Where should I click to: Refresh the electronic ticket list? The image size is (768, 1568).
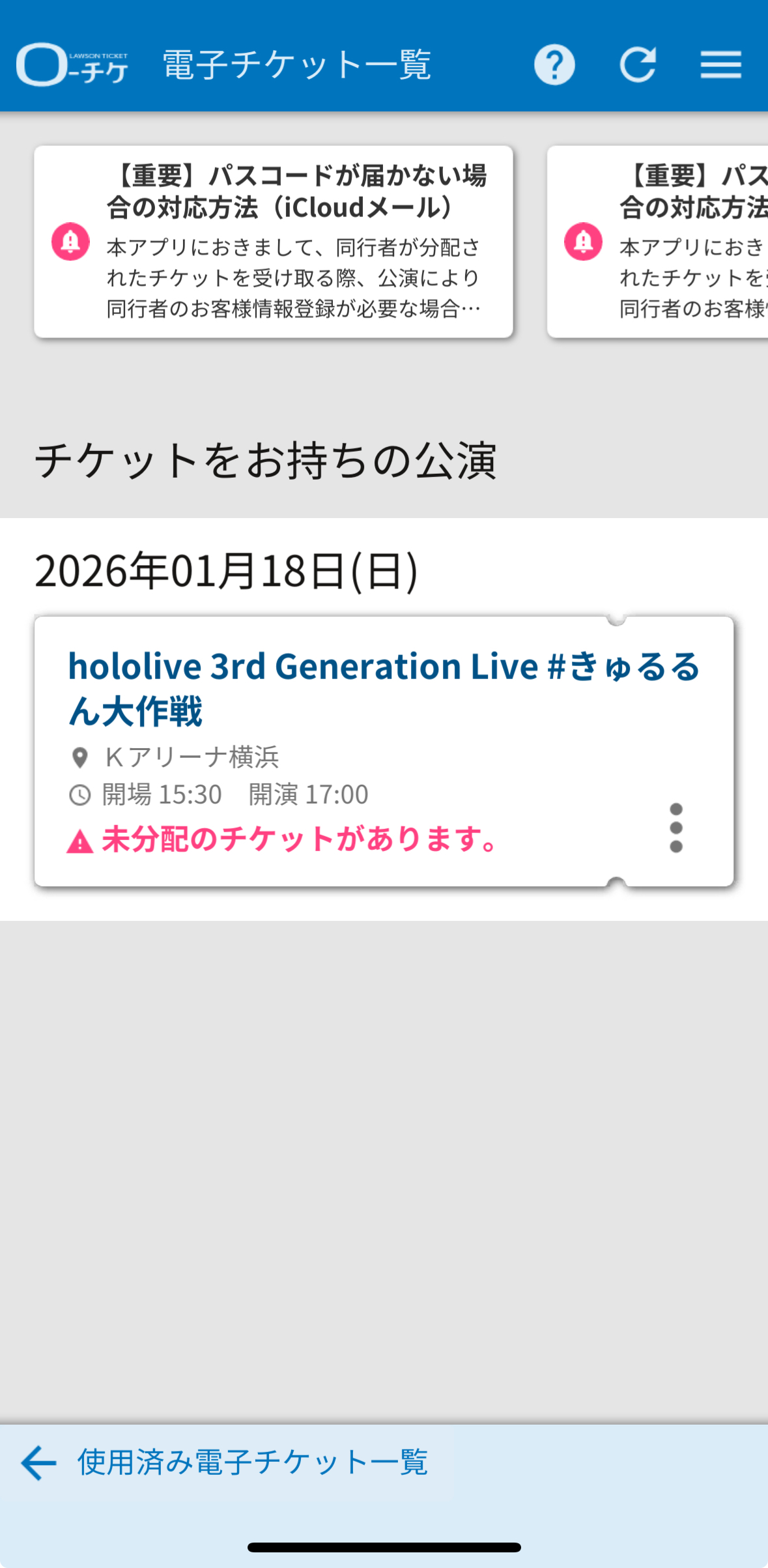(637, 65)
